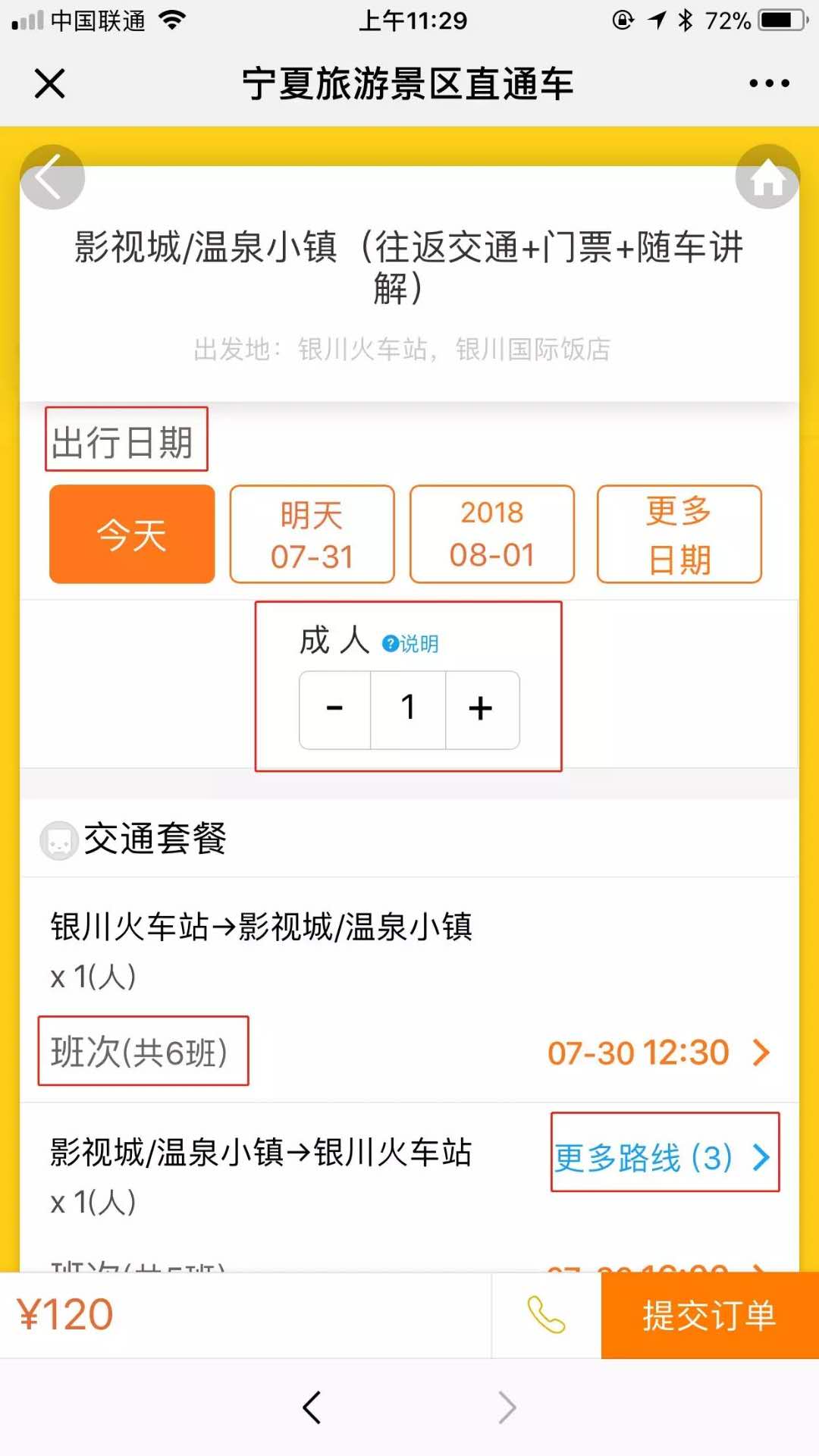Go back using the round arrow icon

click(x=52, y=177)
